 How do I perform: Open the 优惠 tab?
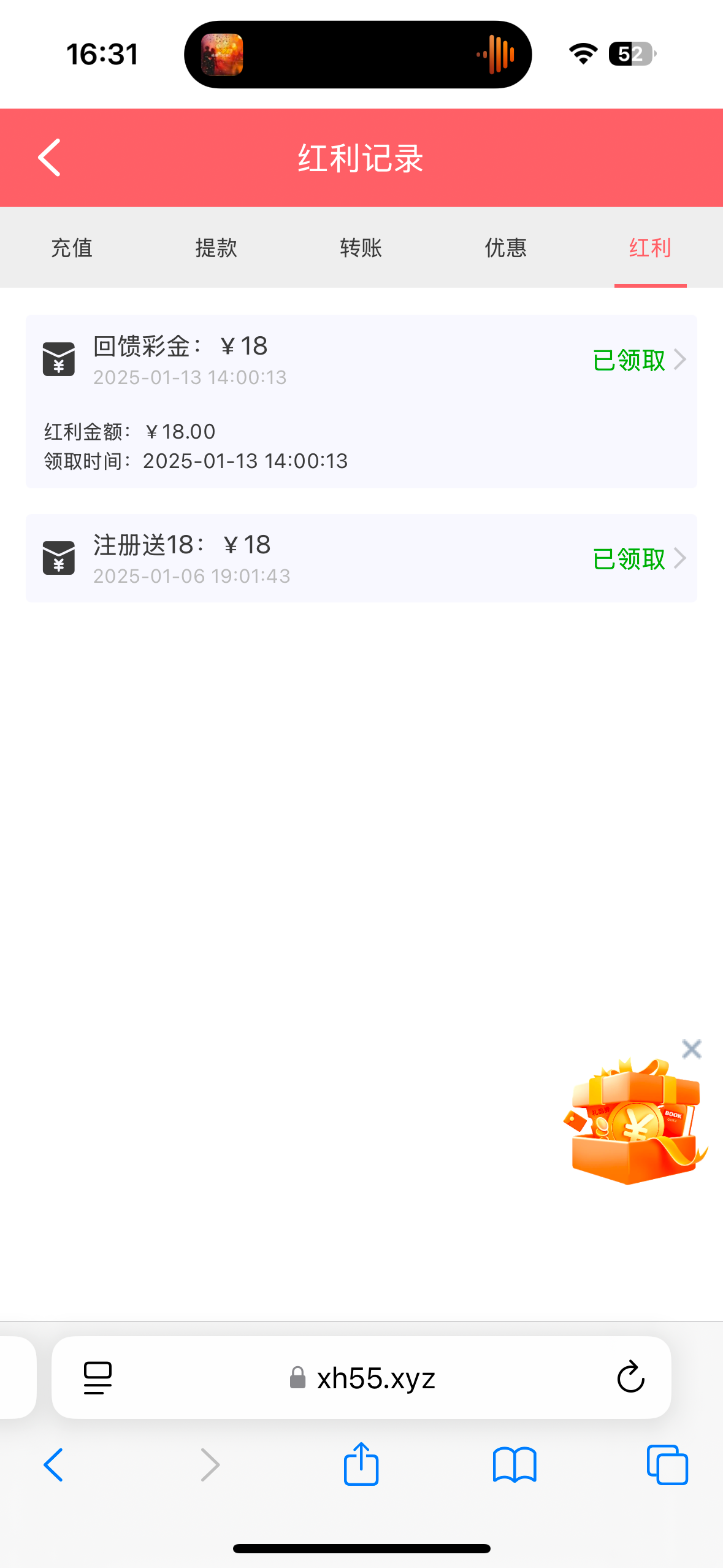coord(505,248)
